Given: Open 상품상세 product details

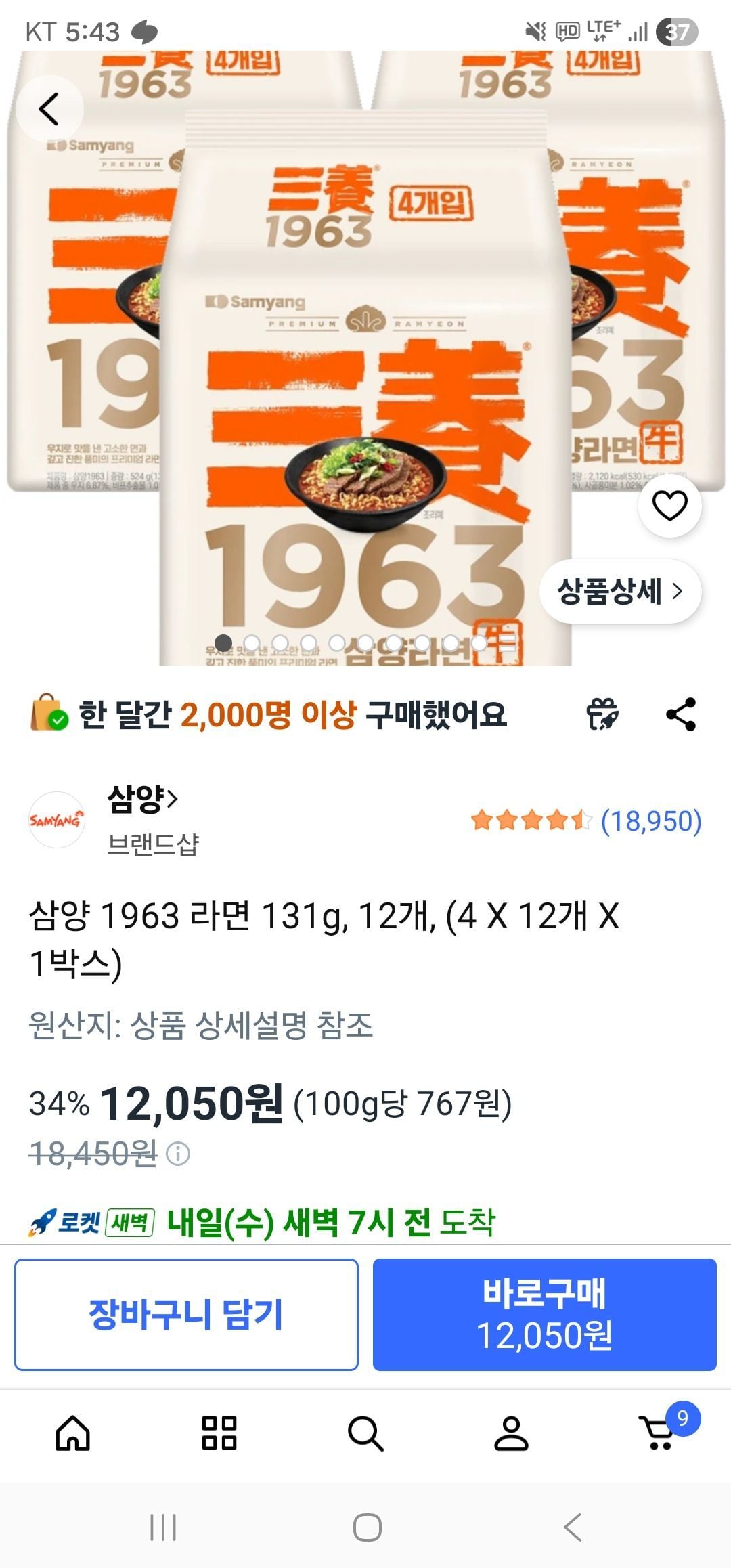Looking at the screenshot, I should (x=620, y=591).
